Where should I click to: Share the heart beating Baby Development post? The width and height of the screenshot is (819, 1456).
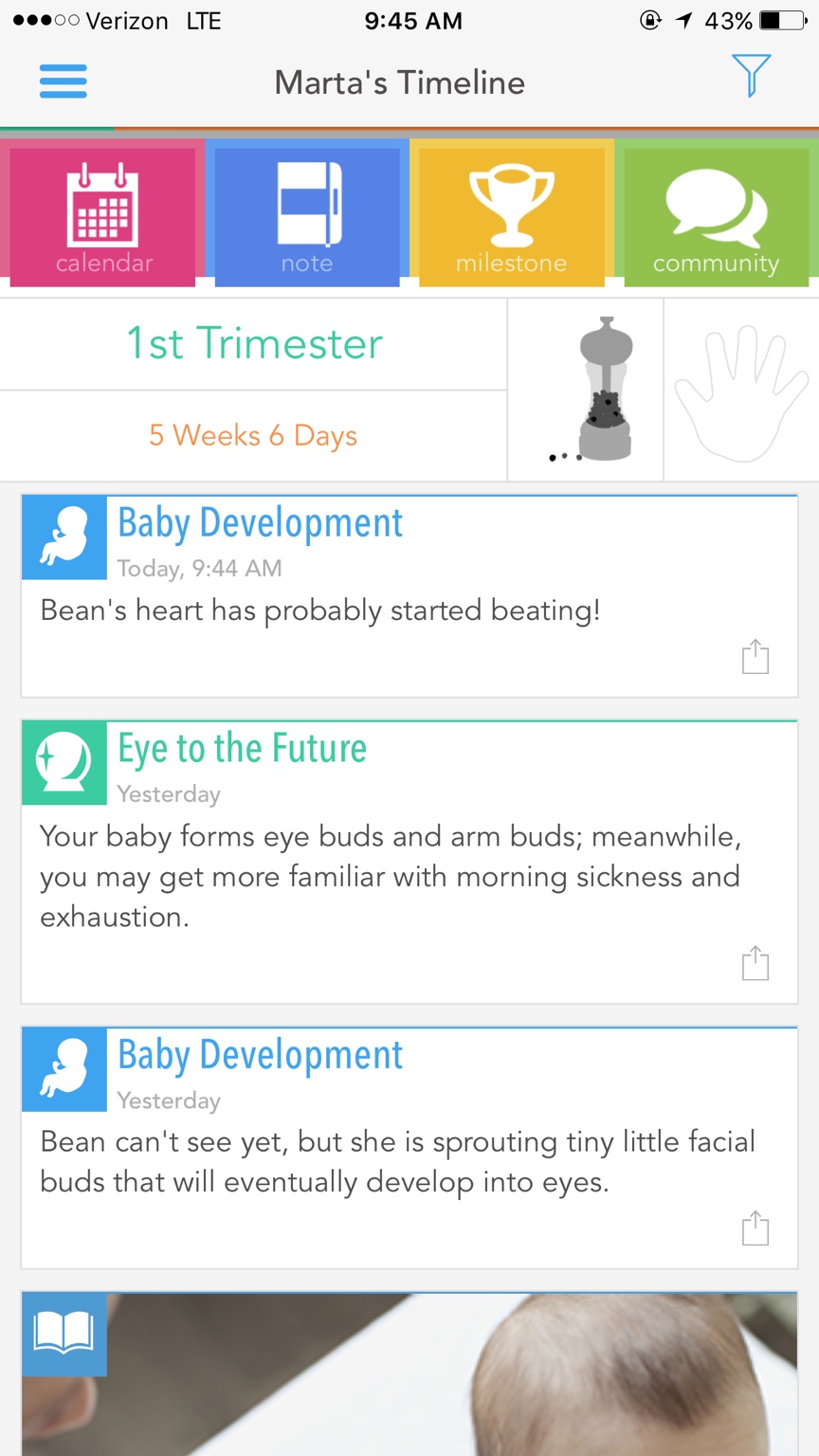click(x=755, y=656)
